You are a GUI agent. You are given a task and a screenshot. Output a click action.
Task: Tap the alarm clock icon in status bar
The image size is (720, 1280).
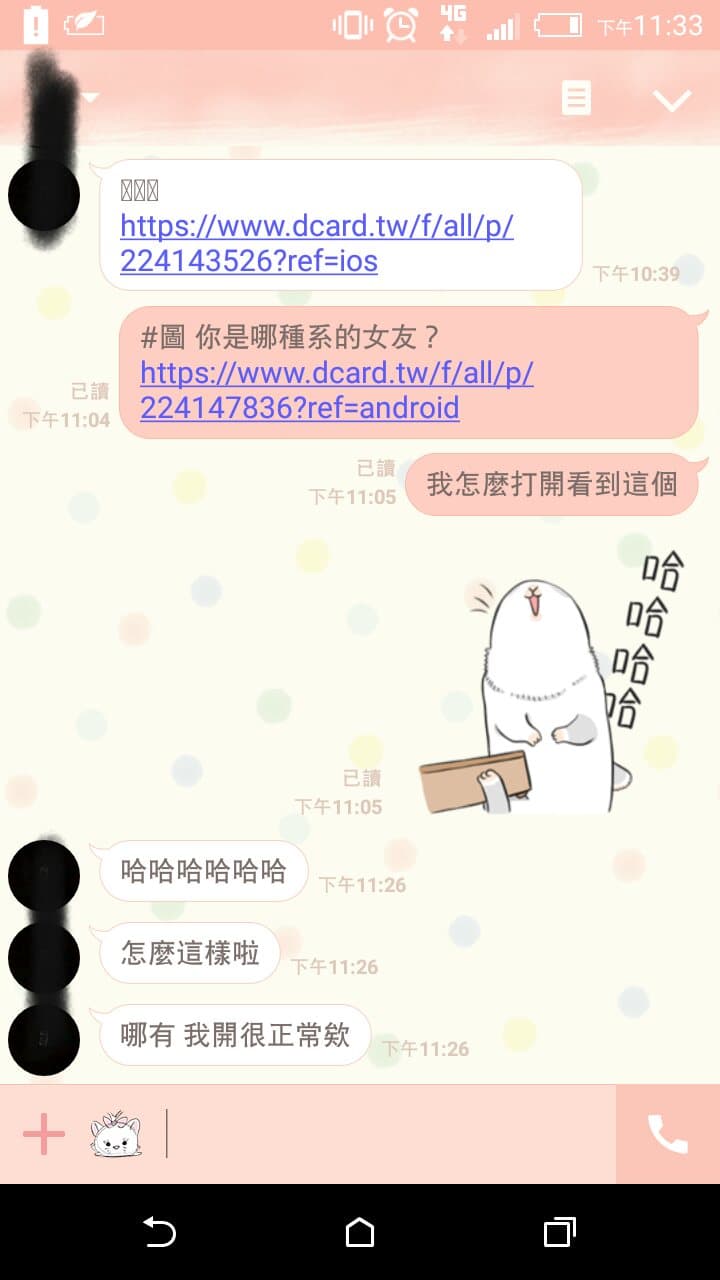coord(399,24)
